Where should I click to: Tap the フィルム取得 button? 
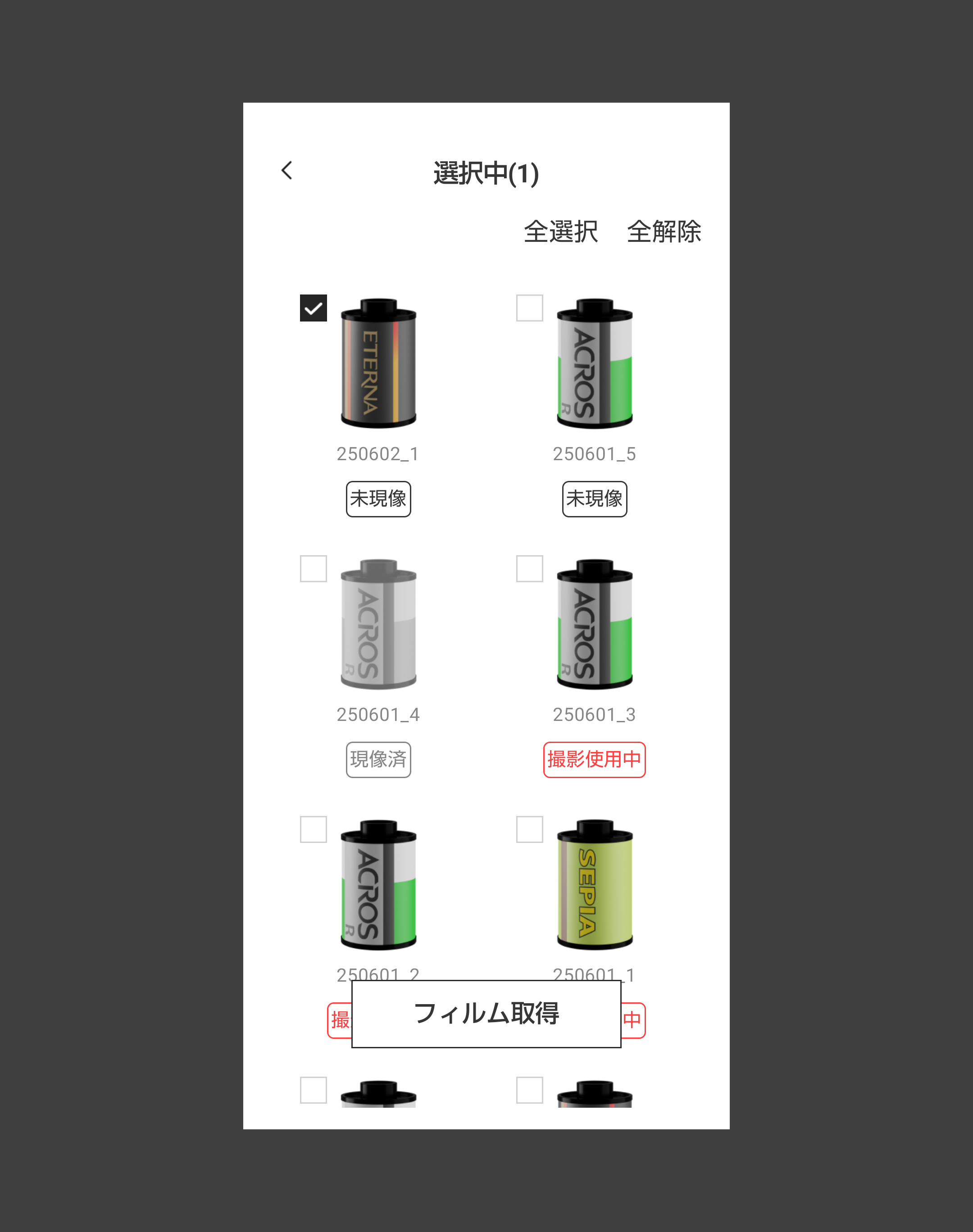(486, 1014)
